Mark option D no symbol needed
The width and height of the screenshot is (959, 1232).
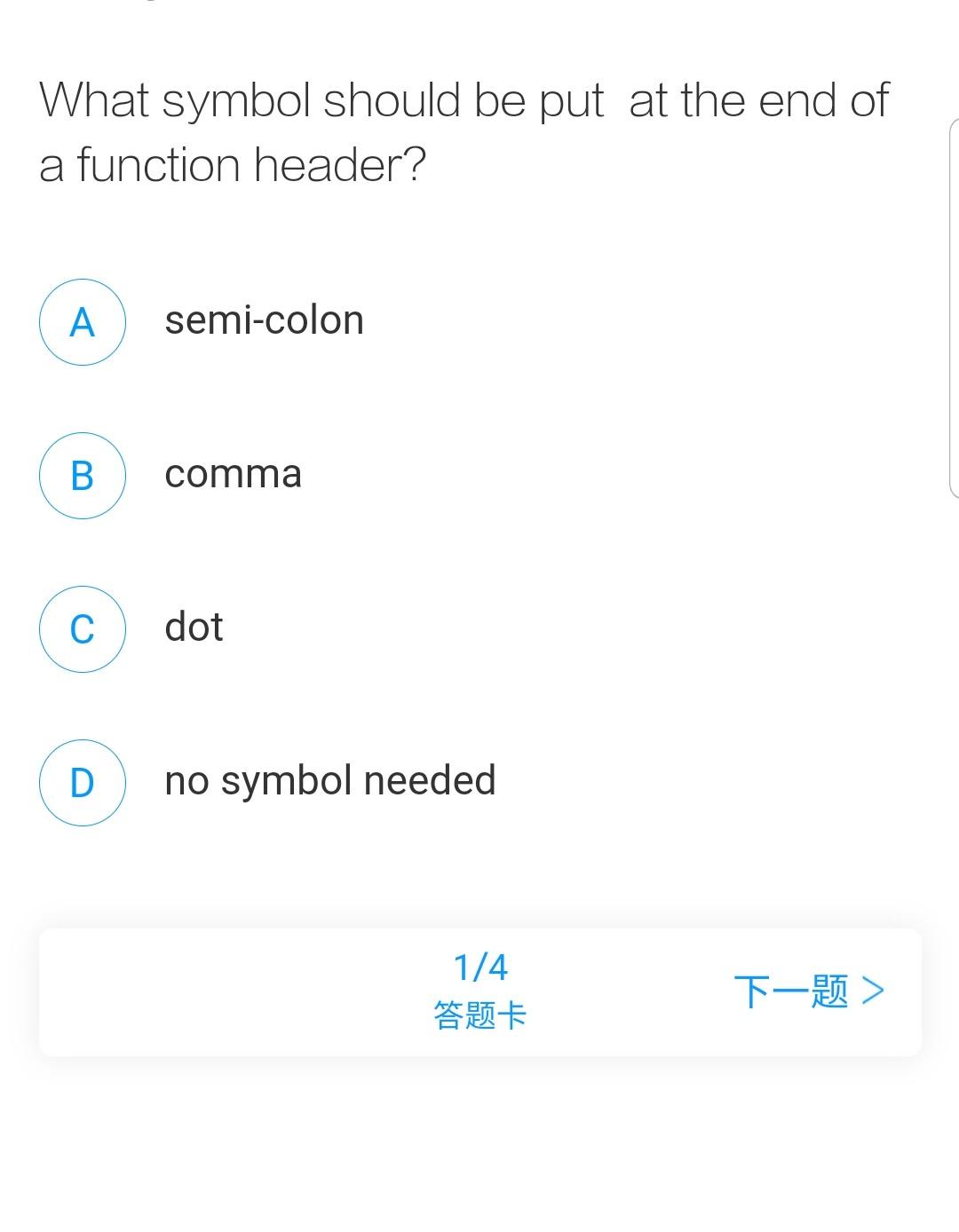pyautogui.click(x=82, y=783)
